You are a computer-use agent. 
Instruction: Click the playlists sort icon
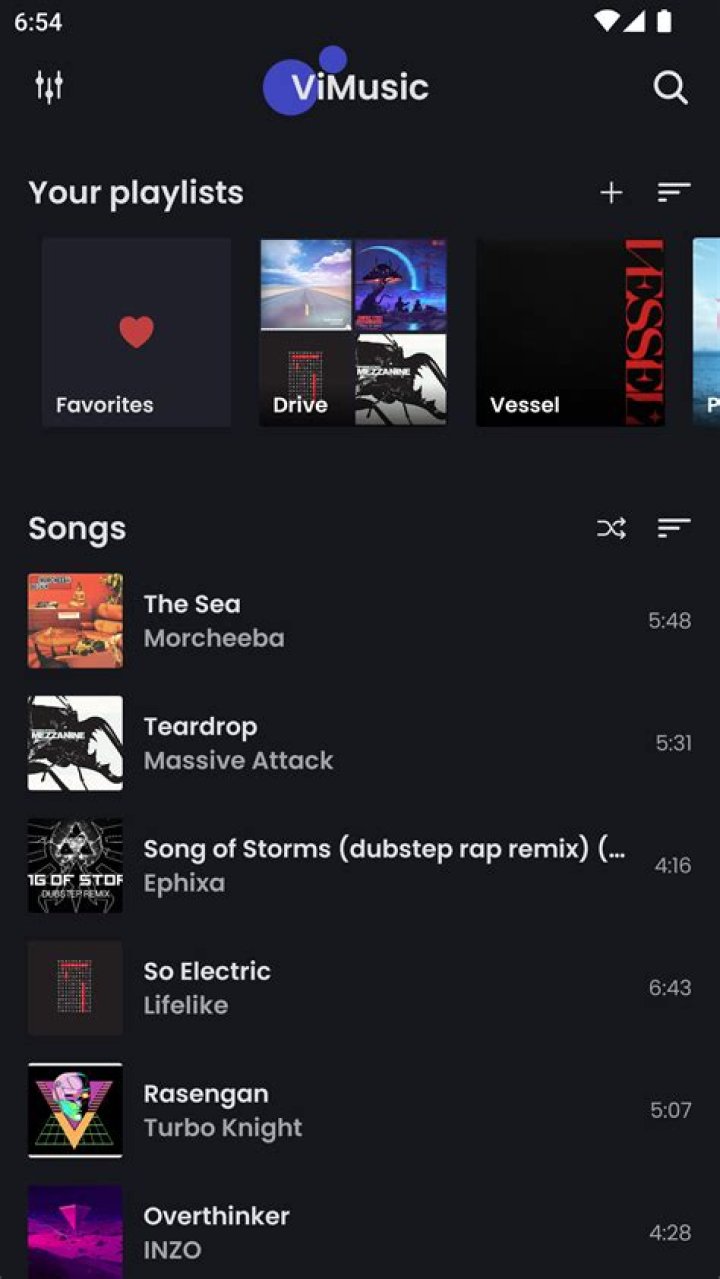[673, 192]
